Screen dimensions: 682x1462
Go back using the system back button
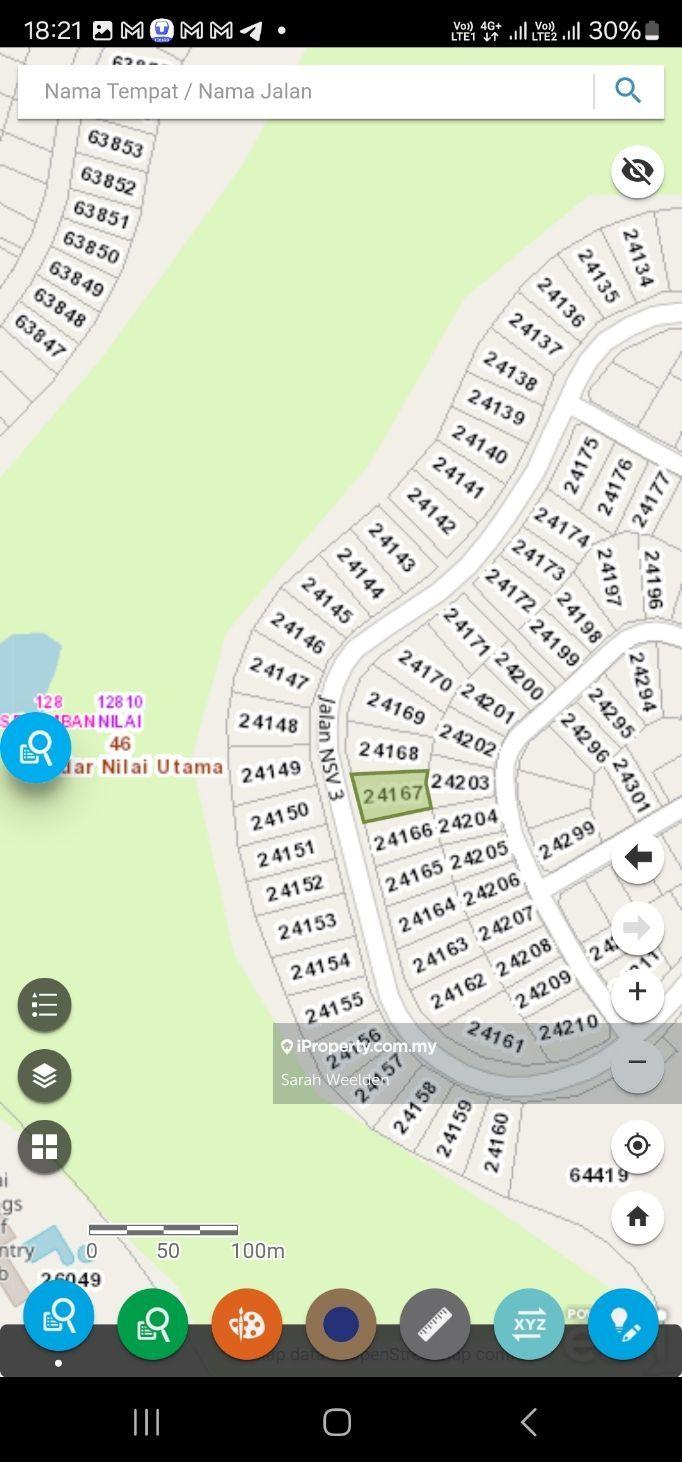[528, 1421]
